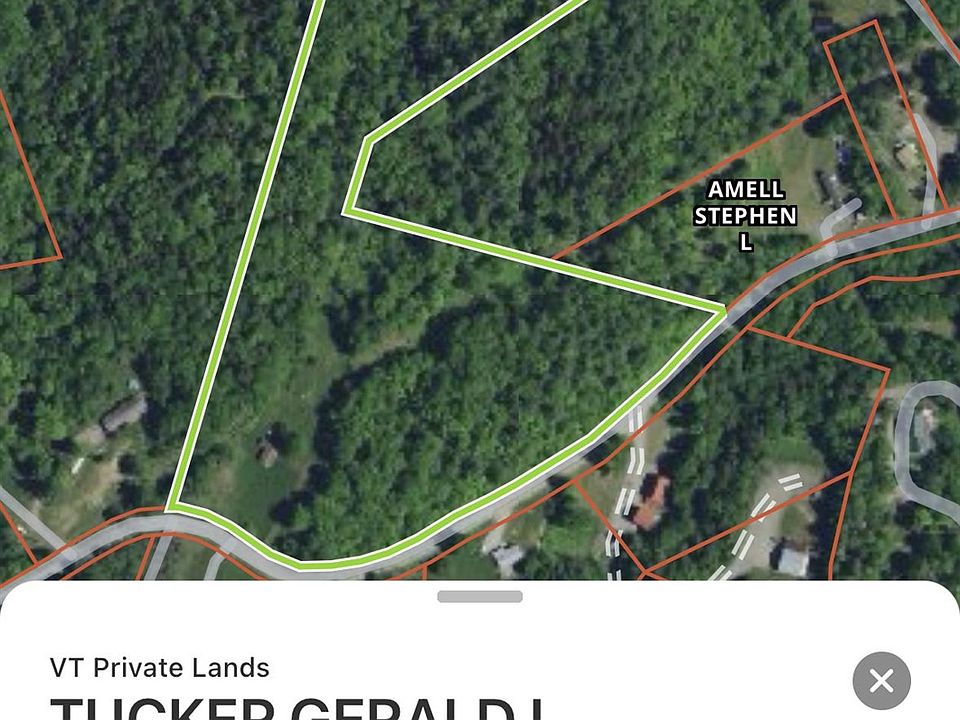Screen dimensions: 960x720
Task: Select the Amell Stephen L parcel on map
Action: click(x=746, y=215)
